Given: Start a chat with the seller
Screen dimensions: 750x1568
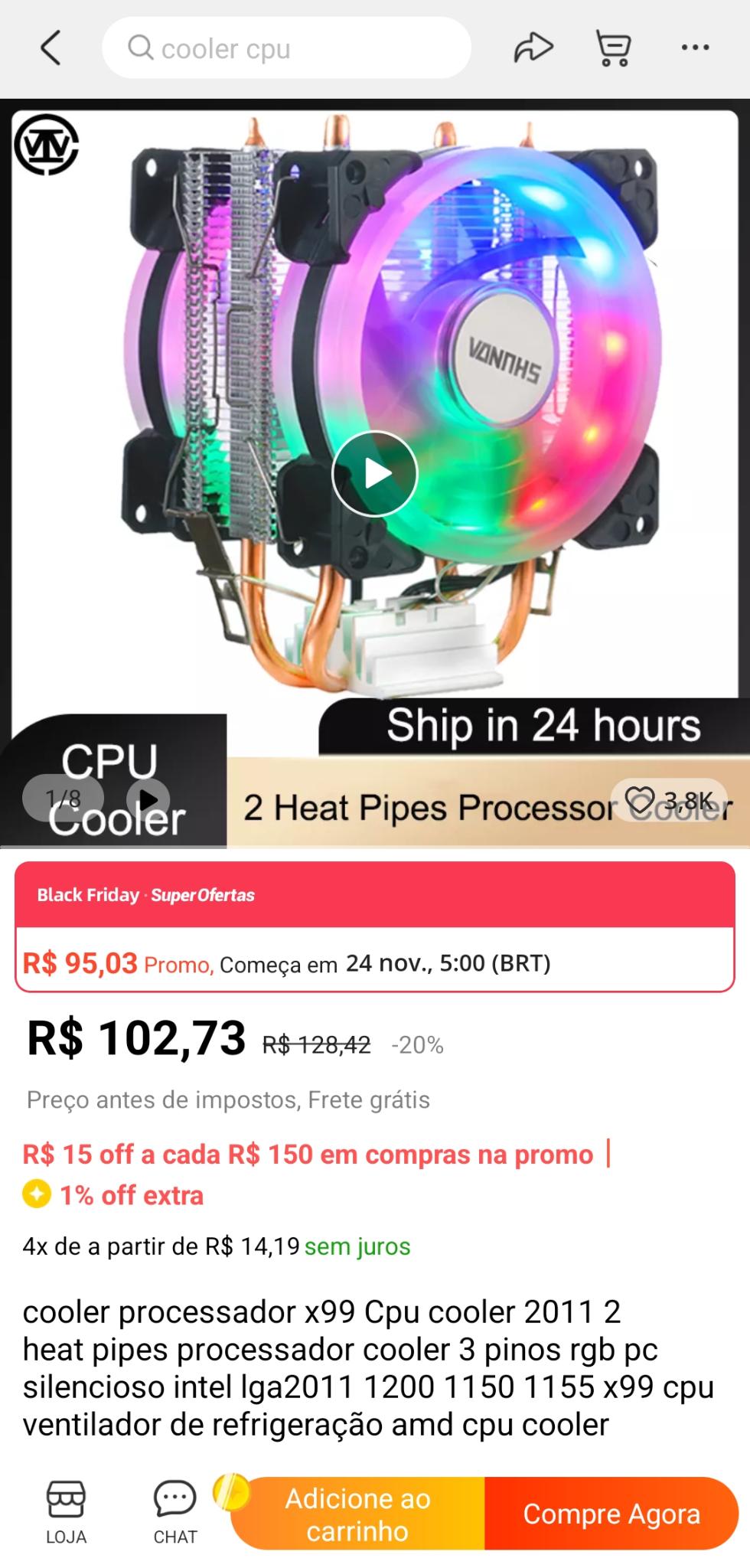Looking at the screenshot, I should coord(175,1512).
